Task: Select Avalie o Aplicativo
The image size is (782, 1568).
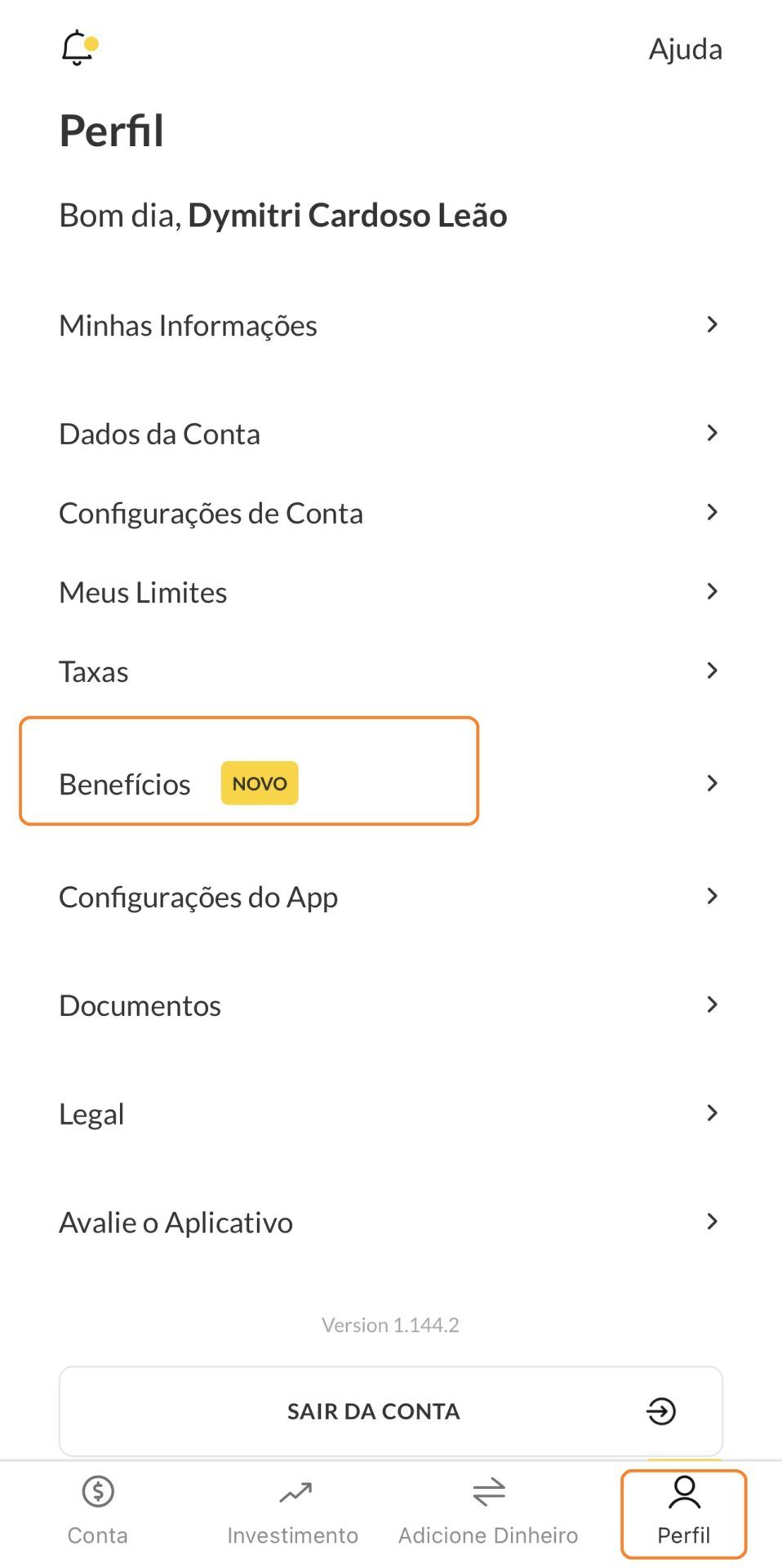Action: tap(390, 1223)
